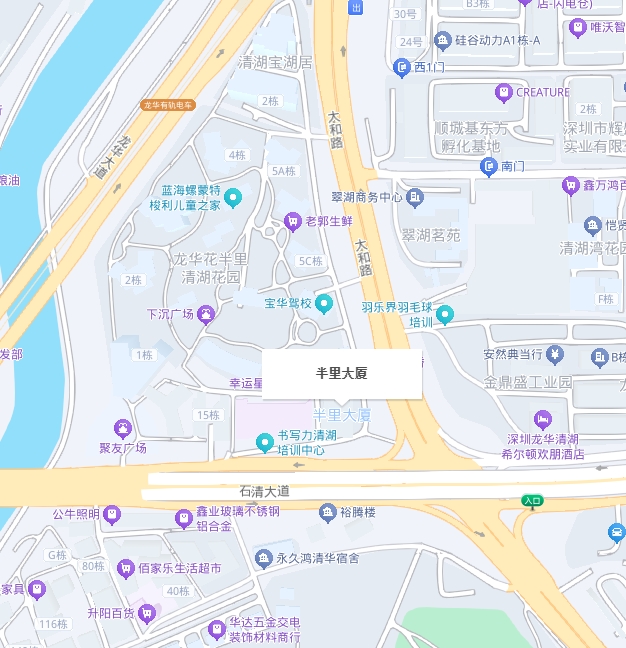Image resolution: width=626 pixels, height=648 pixels.
Task: Select the 下沉广场 marker
Action: (x=206, y=315)
